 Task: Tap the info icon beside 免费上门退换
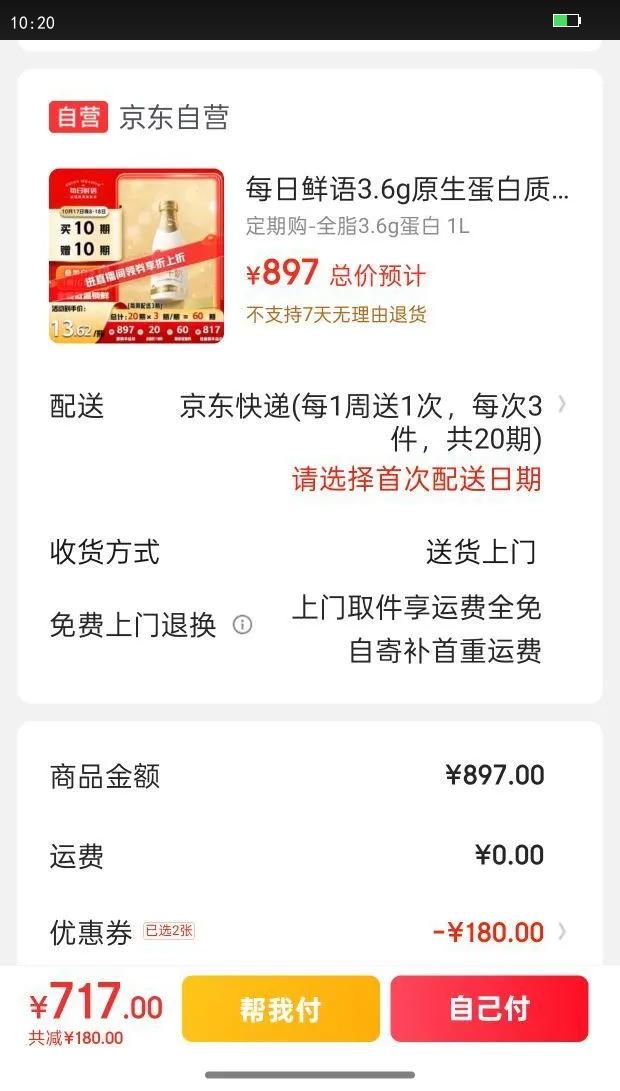pyautogui.click(x=242, y=625)
